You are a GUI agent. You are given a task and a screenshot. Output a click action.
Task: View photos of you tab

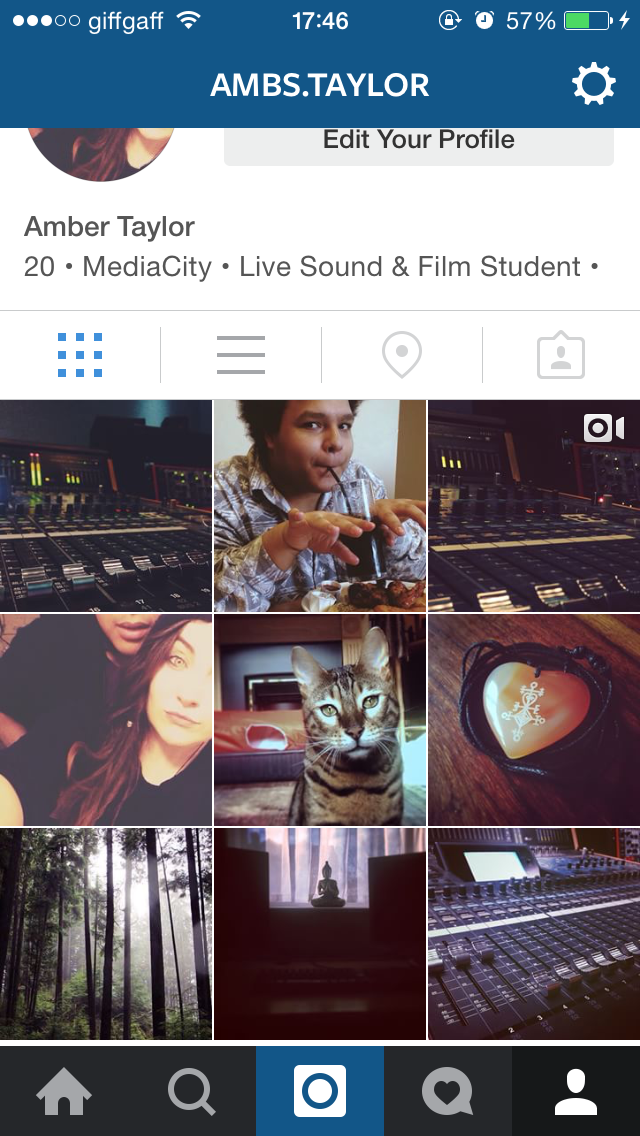click(x=561, y=355)
